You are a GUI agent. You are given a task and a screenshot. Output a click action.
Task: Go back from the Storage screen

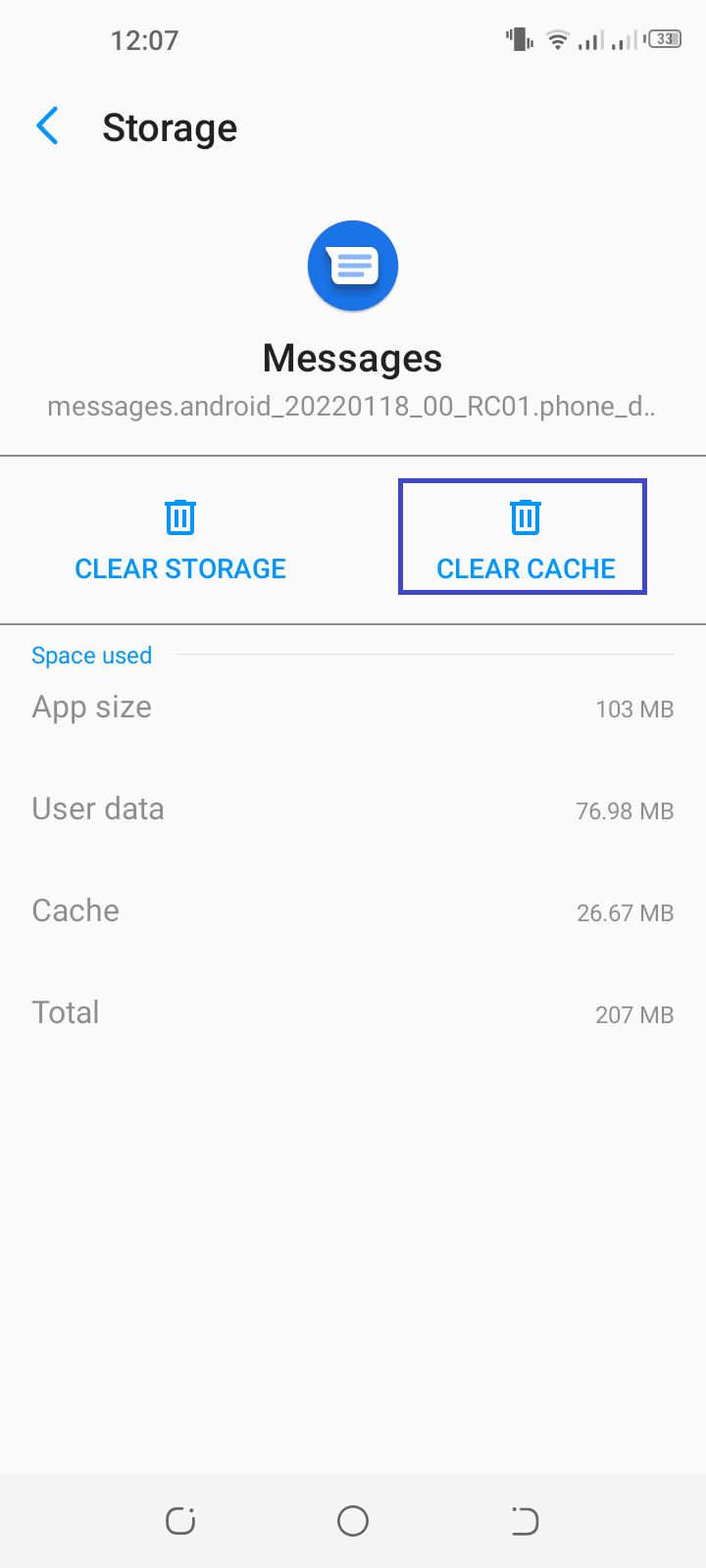point(47,126)
